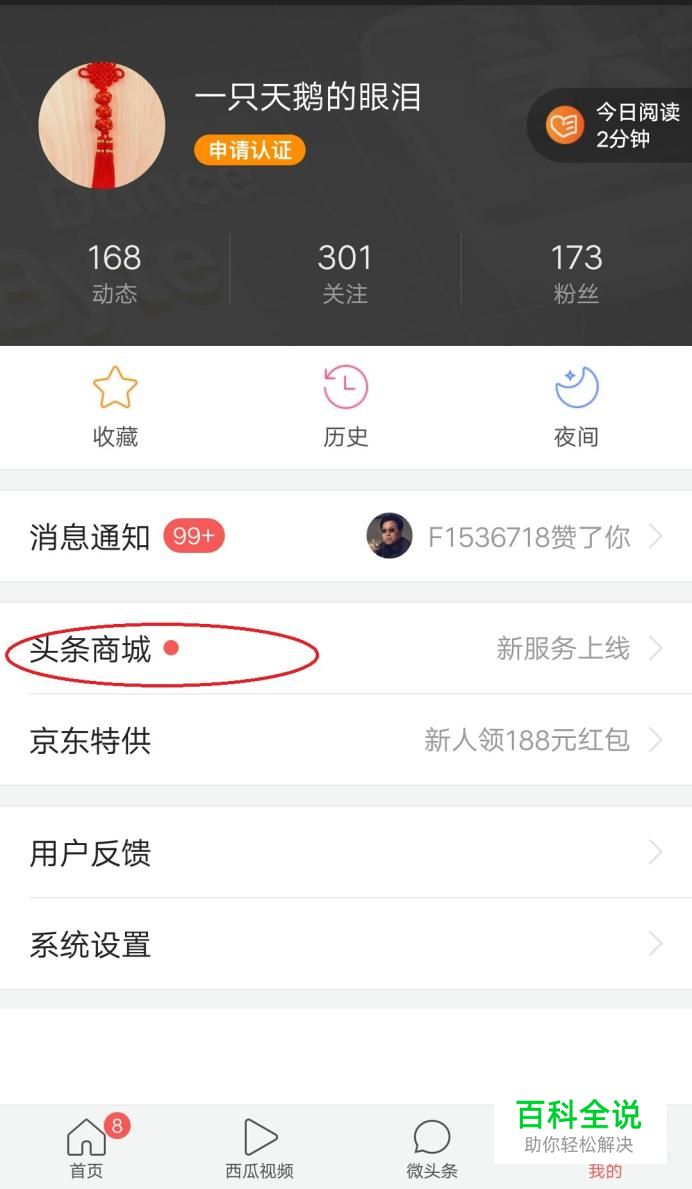
Task: Open the profile avatar picture
Action: point(102,125)
